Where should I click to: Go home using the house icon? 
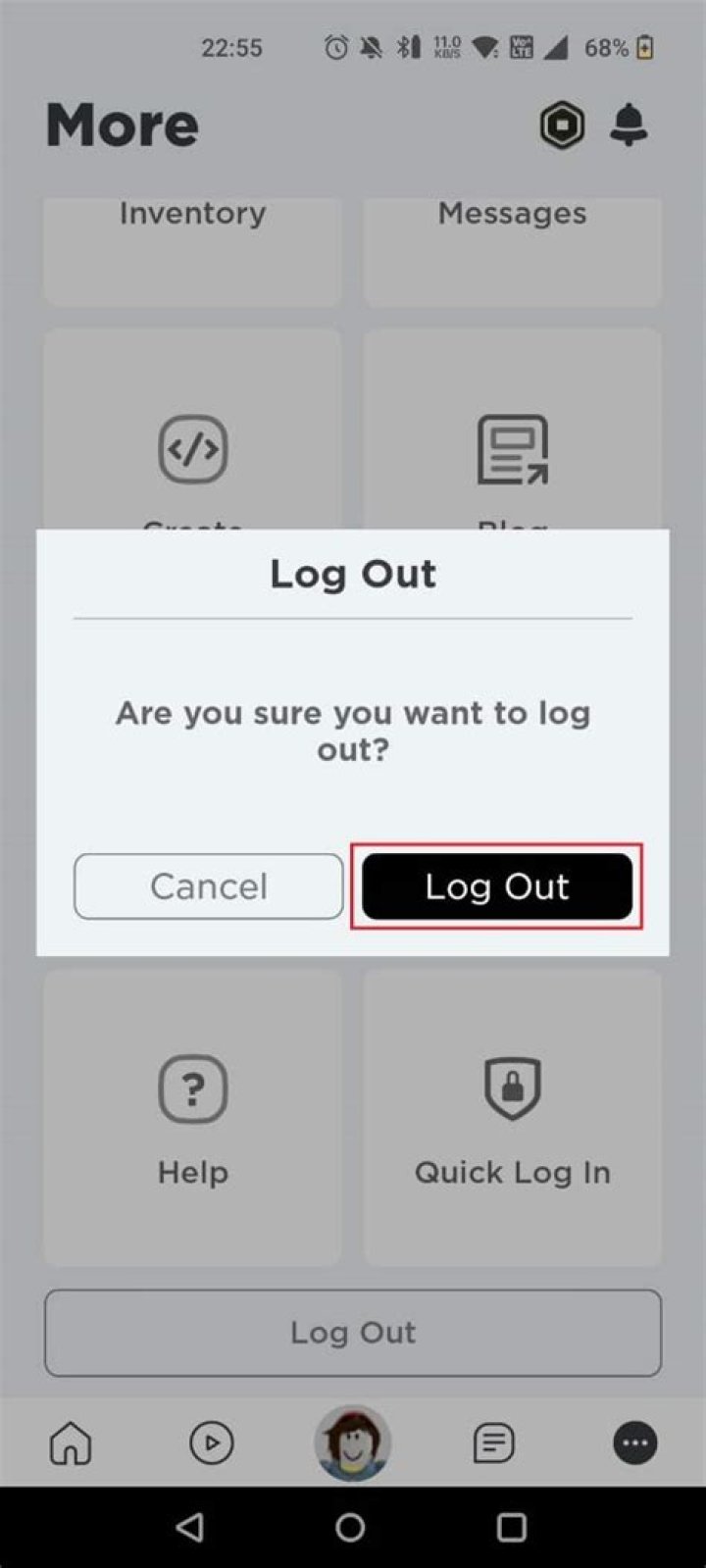[x=70, y=1442]
